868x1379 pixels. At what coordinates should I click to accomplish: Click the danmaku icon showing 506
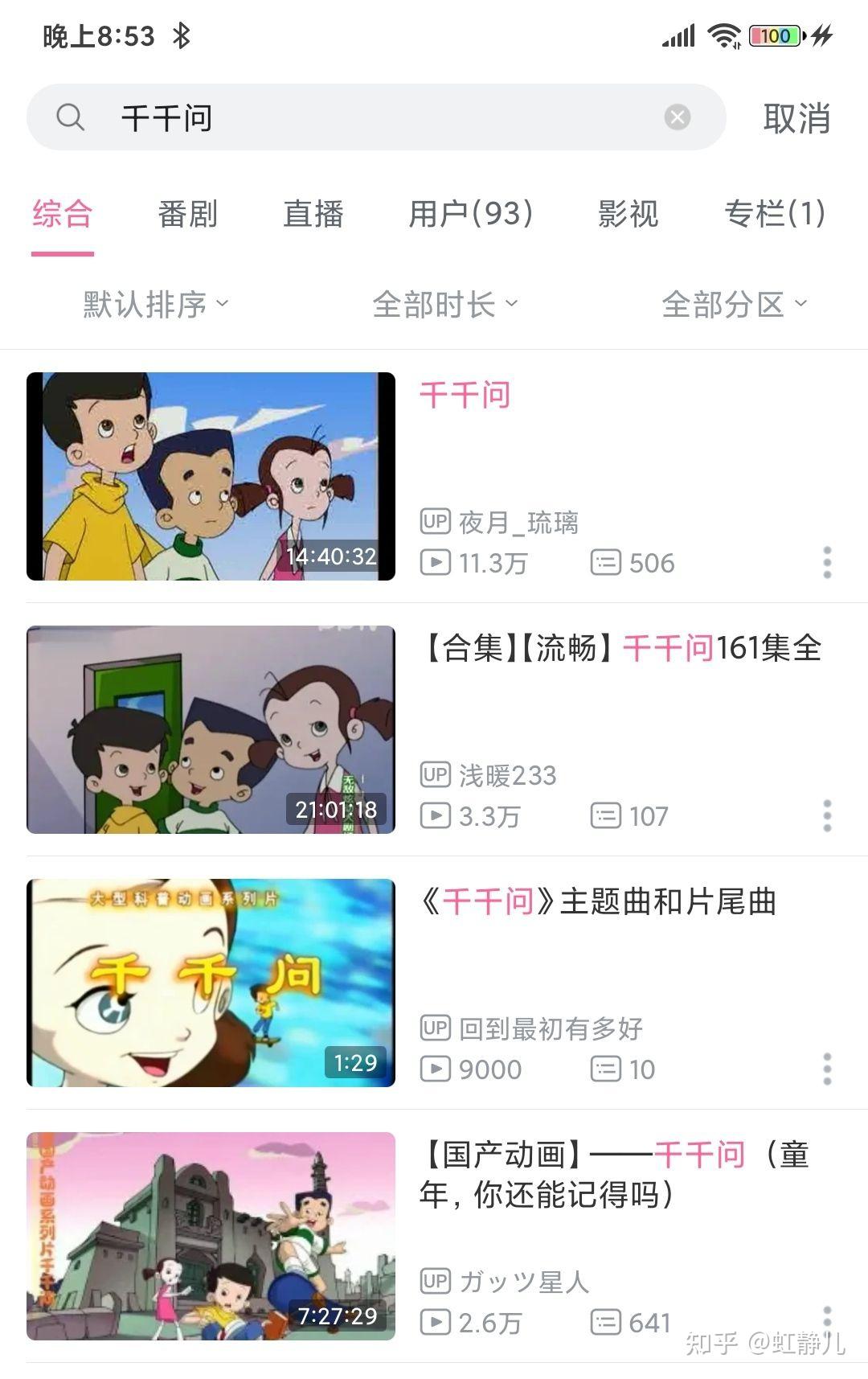pyautogui.click(x=608, y=564)
